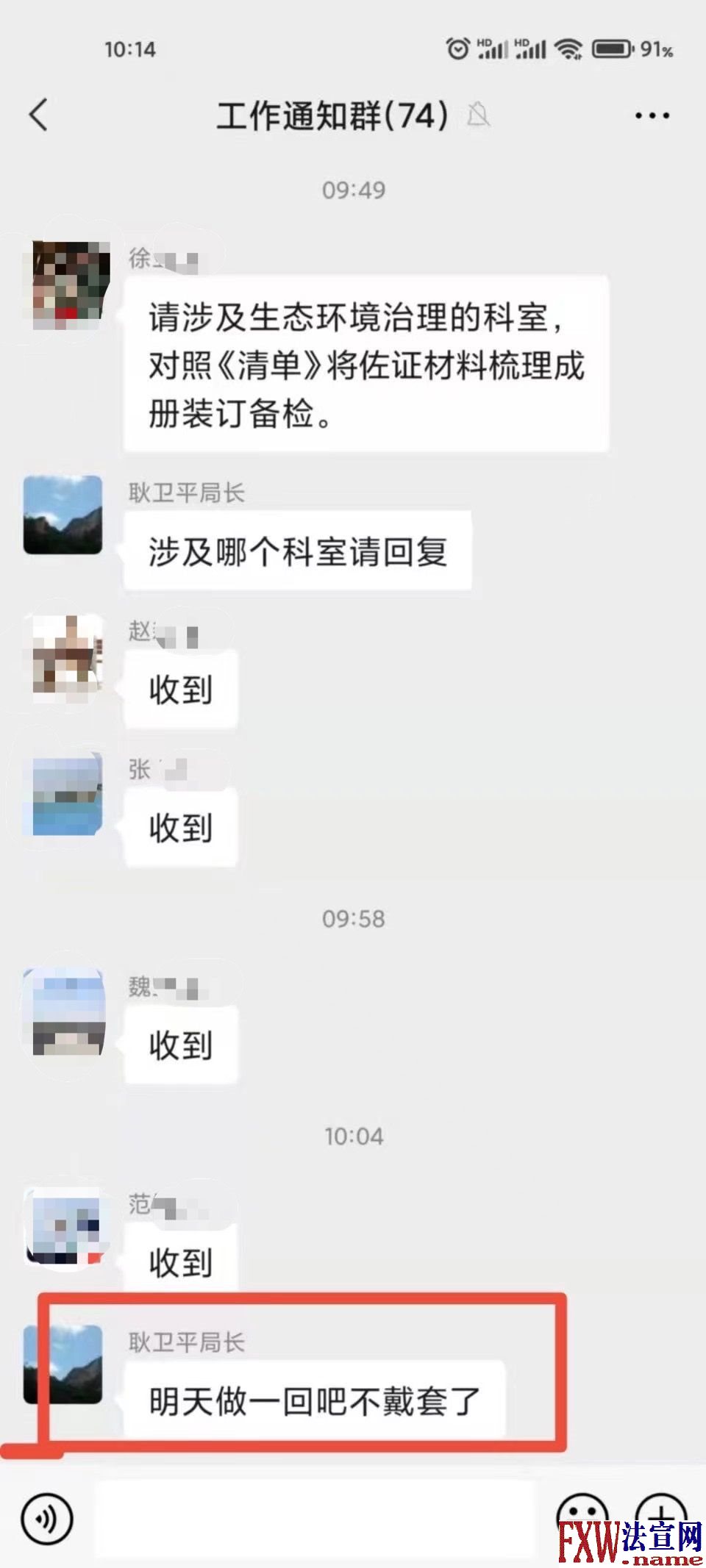706x1568 pixels.
Task: Tap the 09:49 timestamp label
Action: [353, 190]
